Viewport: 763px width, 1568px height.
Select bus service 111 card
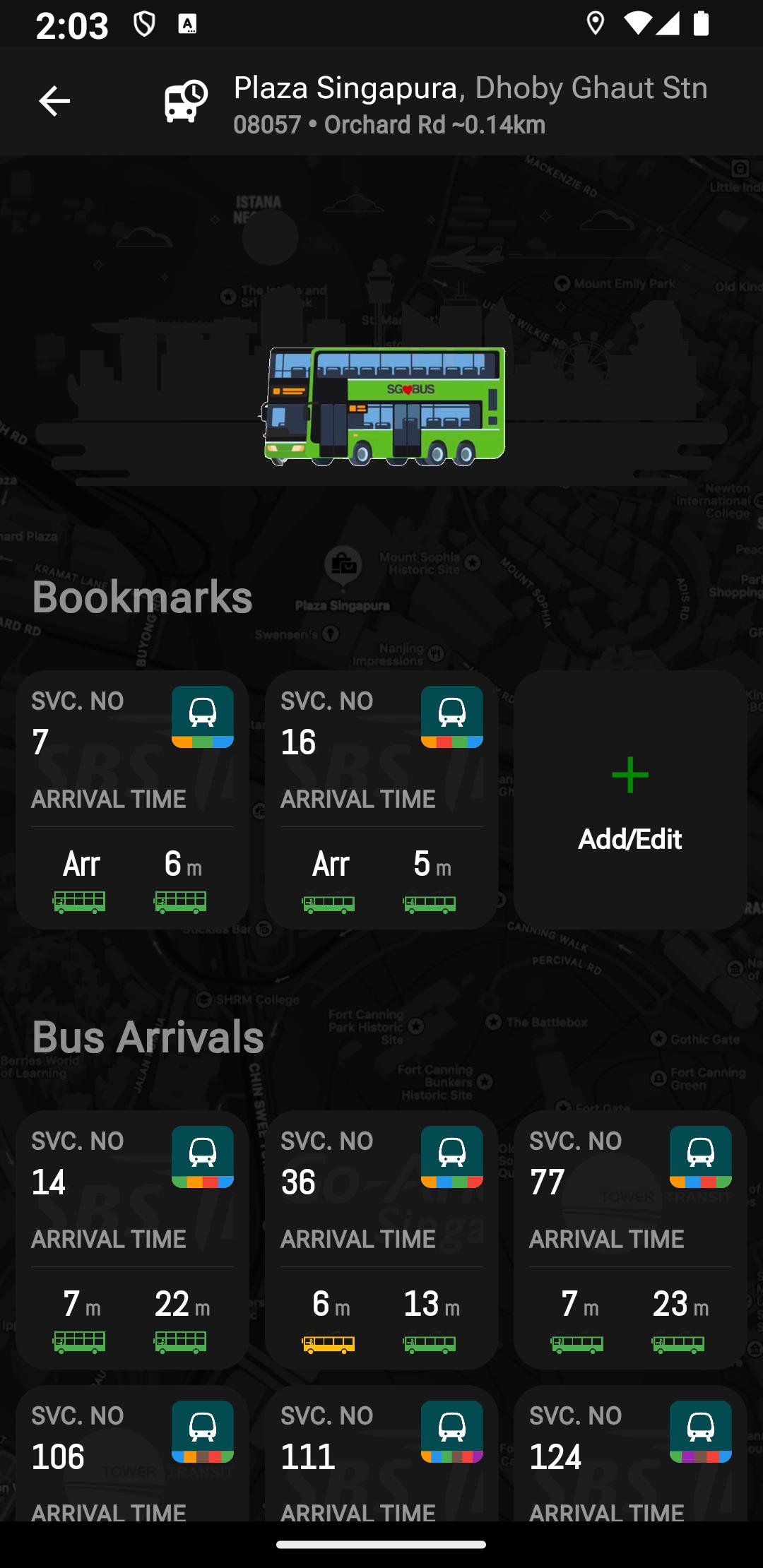381,1455
